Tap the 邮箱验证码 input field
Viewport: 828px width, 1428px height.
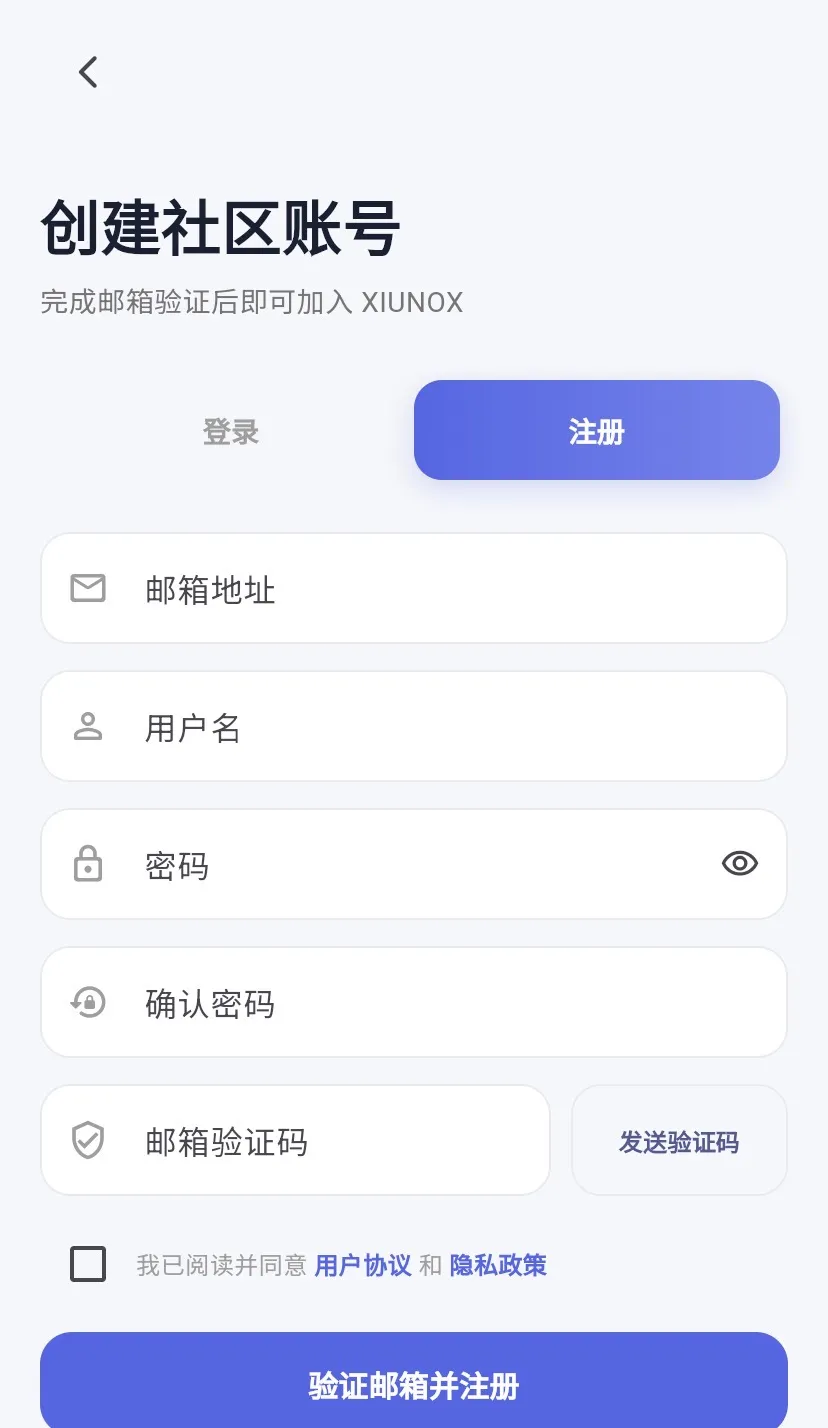tap(296, 1140)
